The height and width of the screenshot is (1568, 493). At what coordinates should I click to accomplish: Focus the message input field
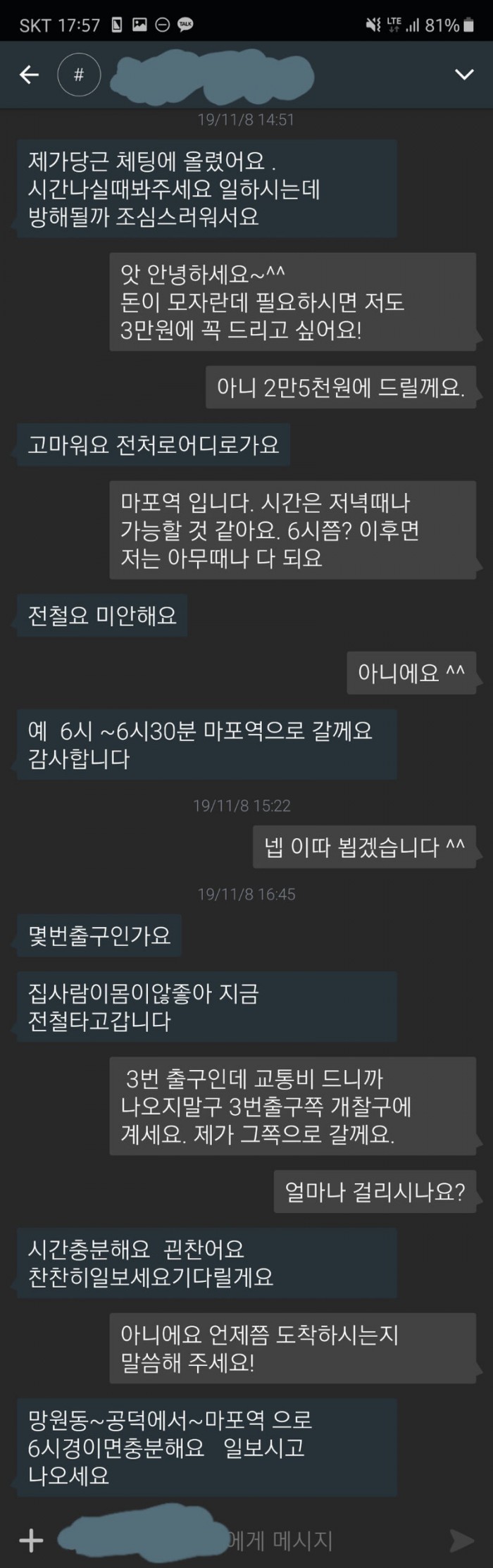(246, 1541)
